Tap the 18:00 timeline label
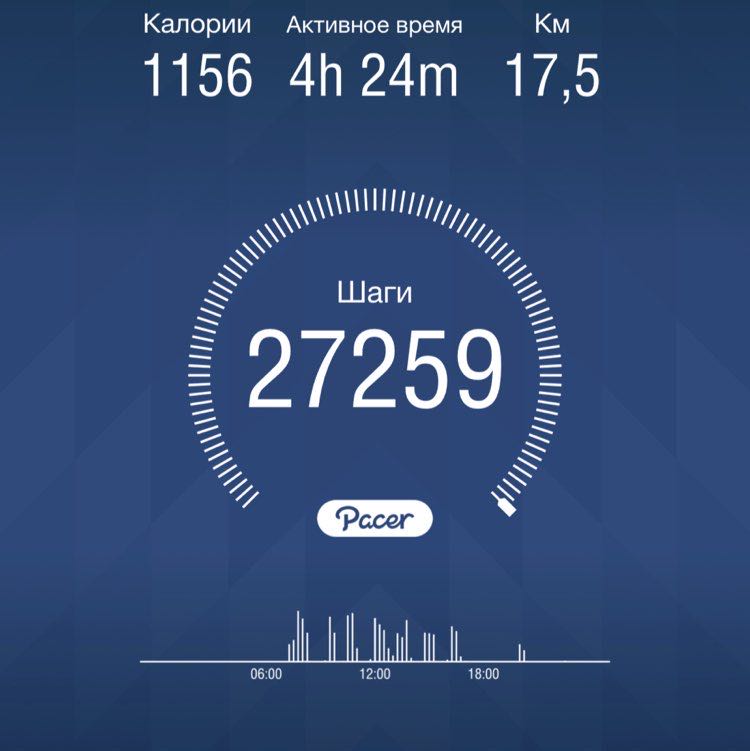 point(486,673)
